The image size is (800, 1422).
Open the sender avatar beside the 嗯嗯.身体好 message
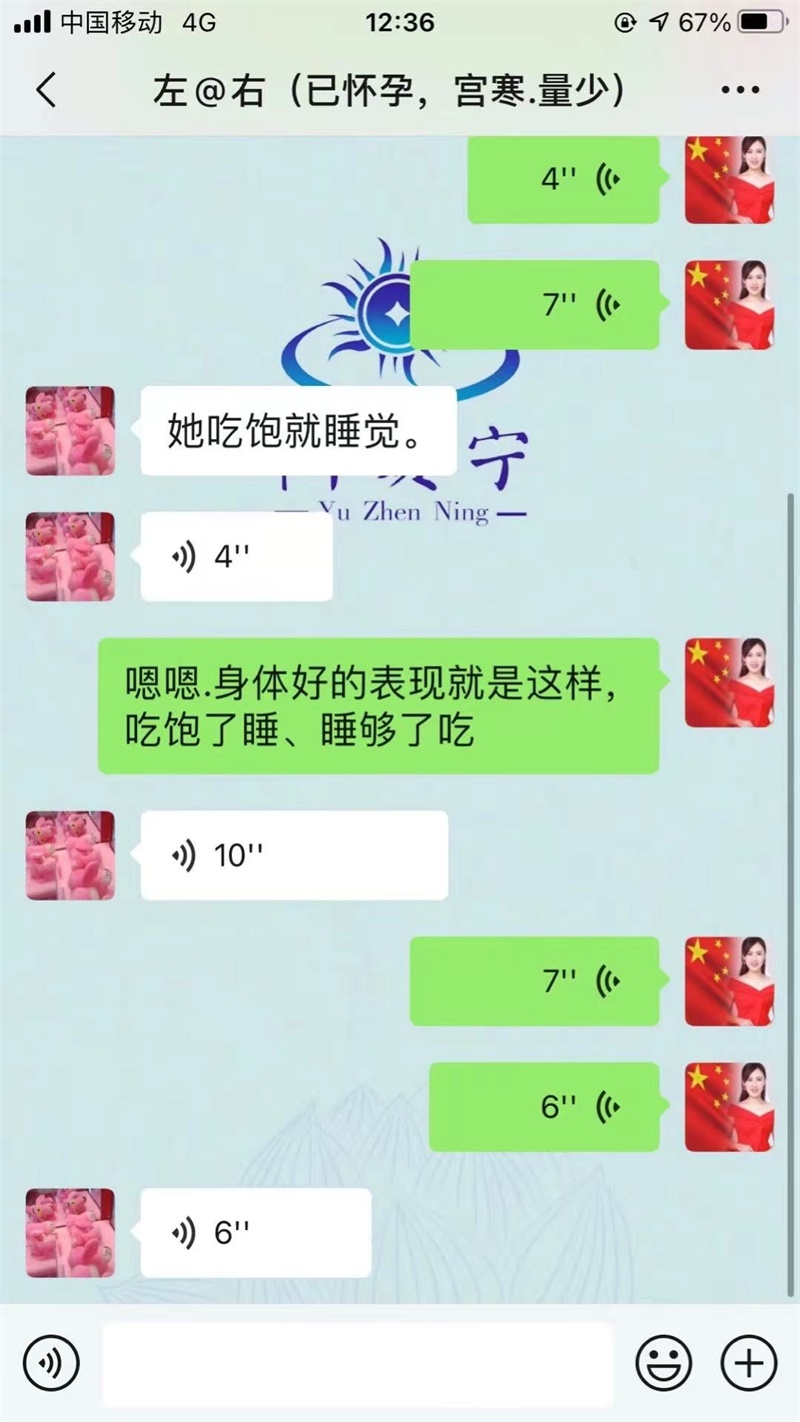click(x=728, y=683)
